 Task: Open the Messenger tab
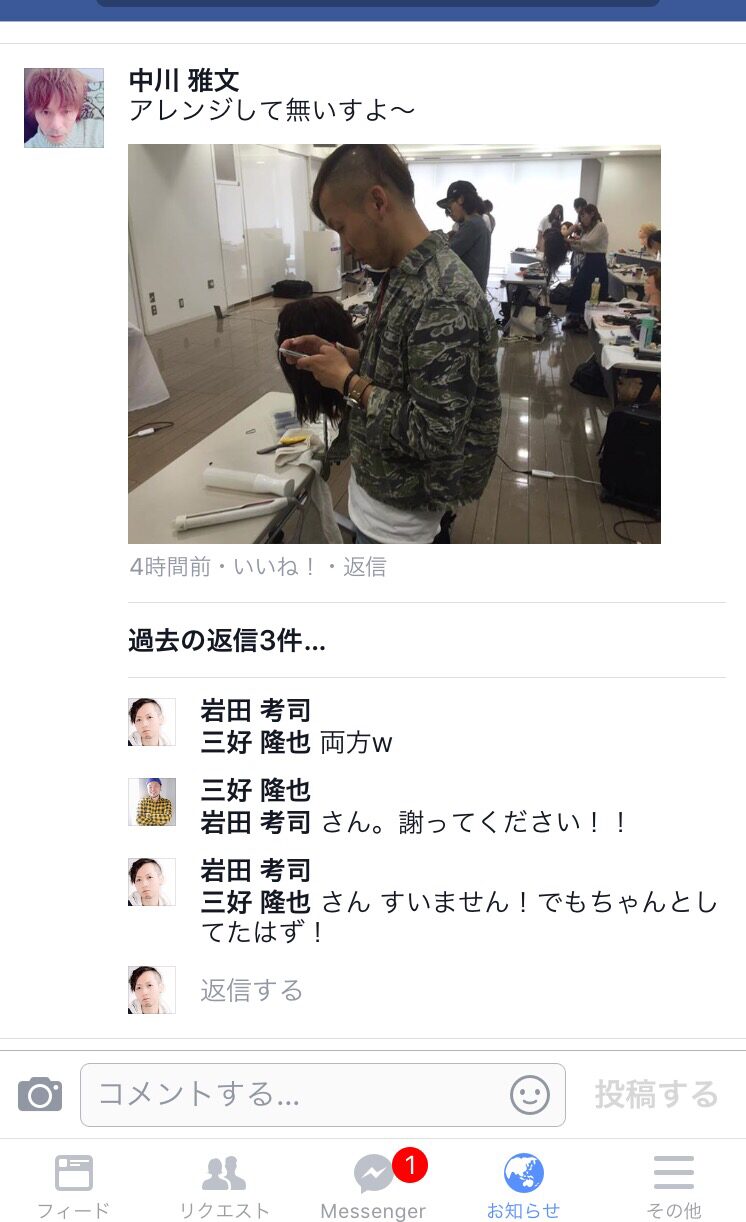click(x=373, y=1187)
